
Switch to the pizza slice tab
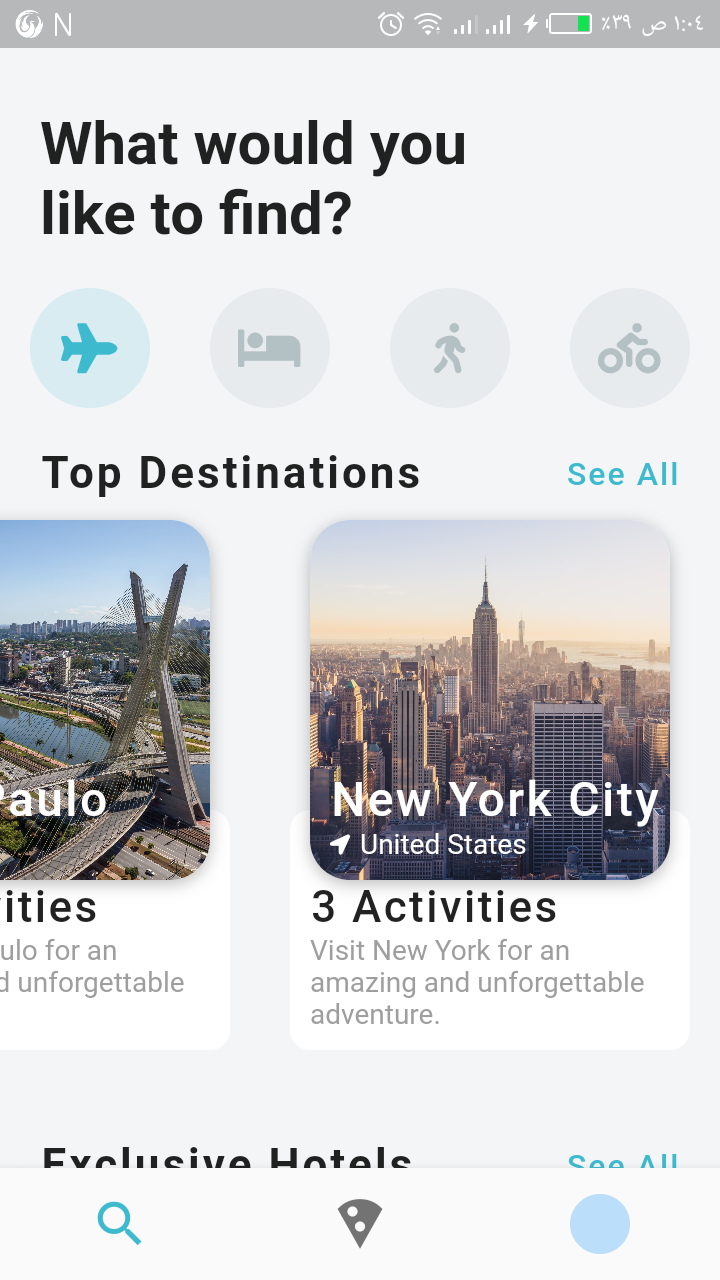[x=360, y=1224]
